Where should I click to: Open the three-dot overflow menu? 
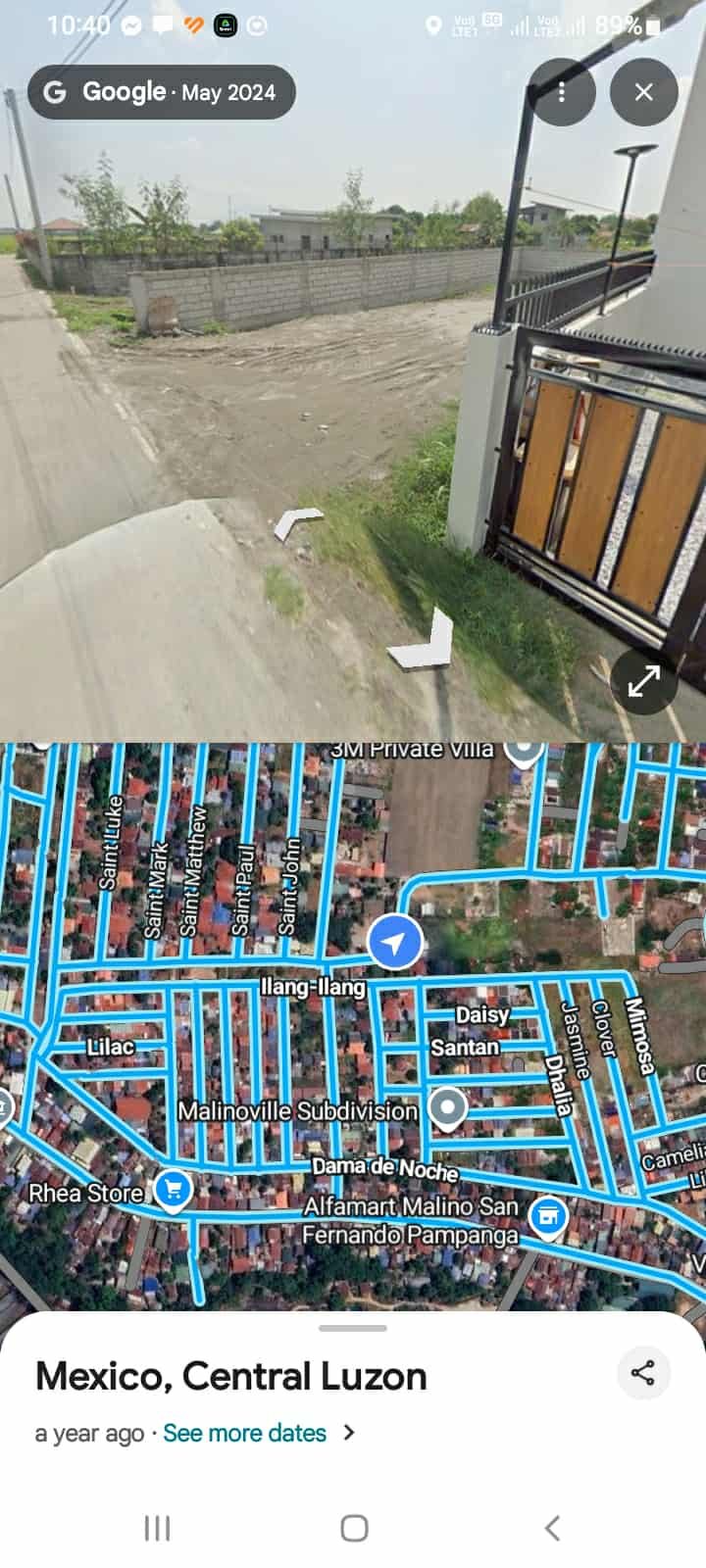click(561, 92)
